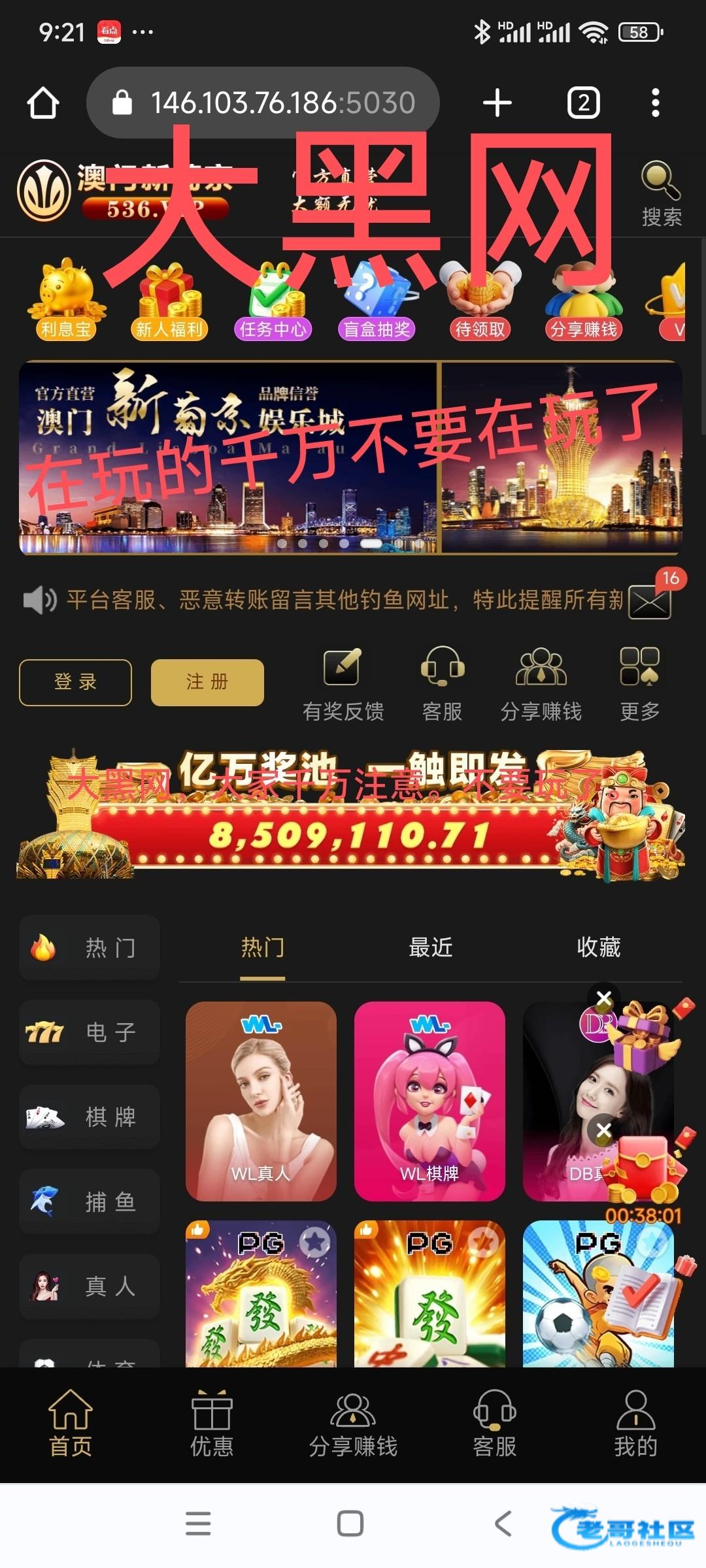Open the browser tab switcher
Viewport: 706px width, 1568px height.
583,103
